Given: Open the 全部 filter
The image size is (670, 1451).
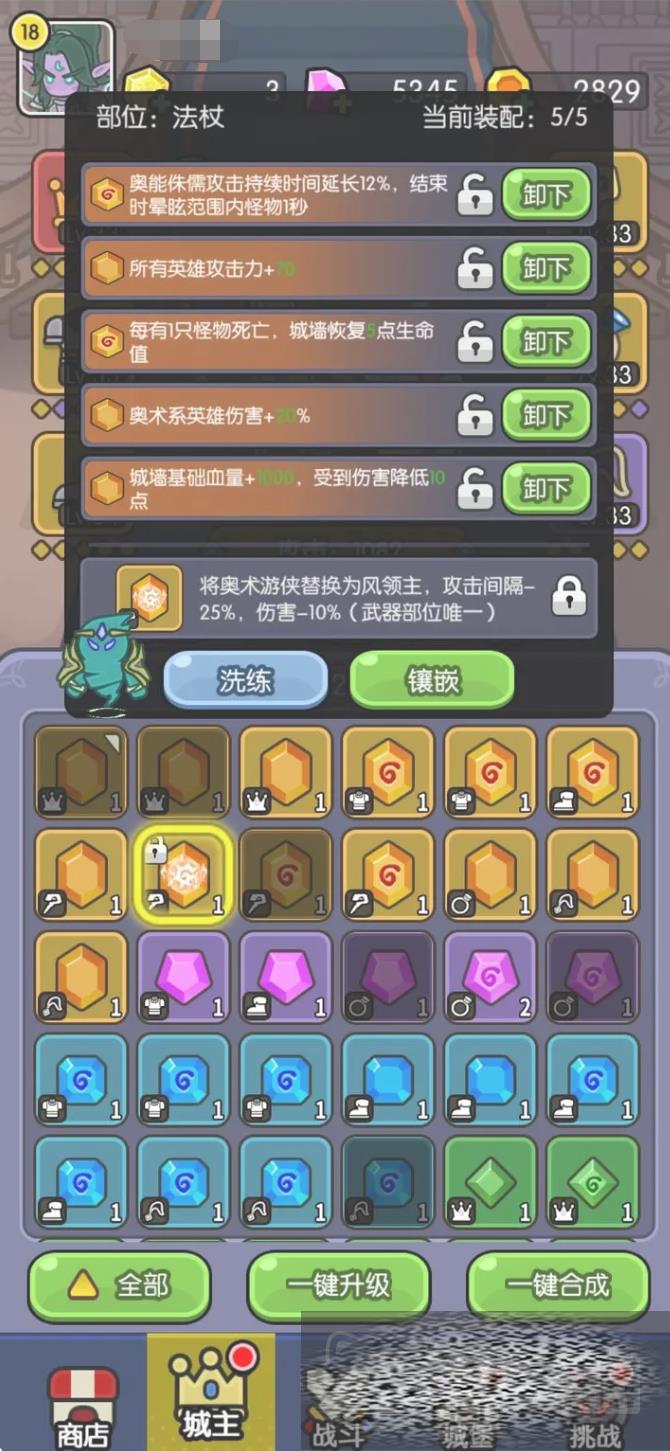Looking at the screenshot, I should pos(119,1286).
